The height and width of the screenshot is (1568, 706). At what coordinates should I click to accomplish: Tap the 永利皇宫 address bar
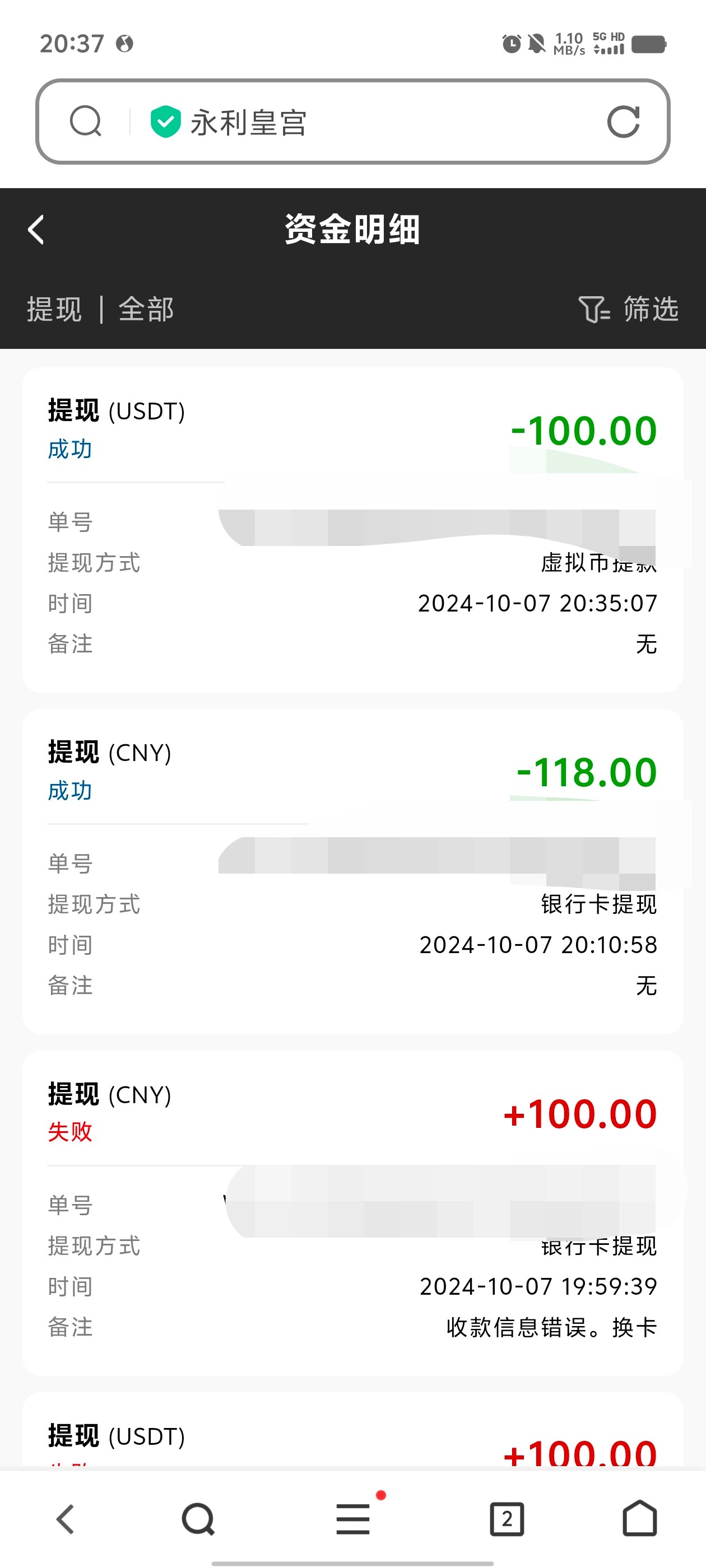(365, 122)
